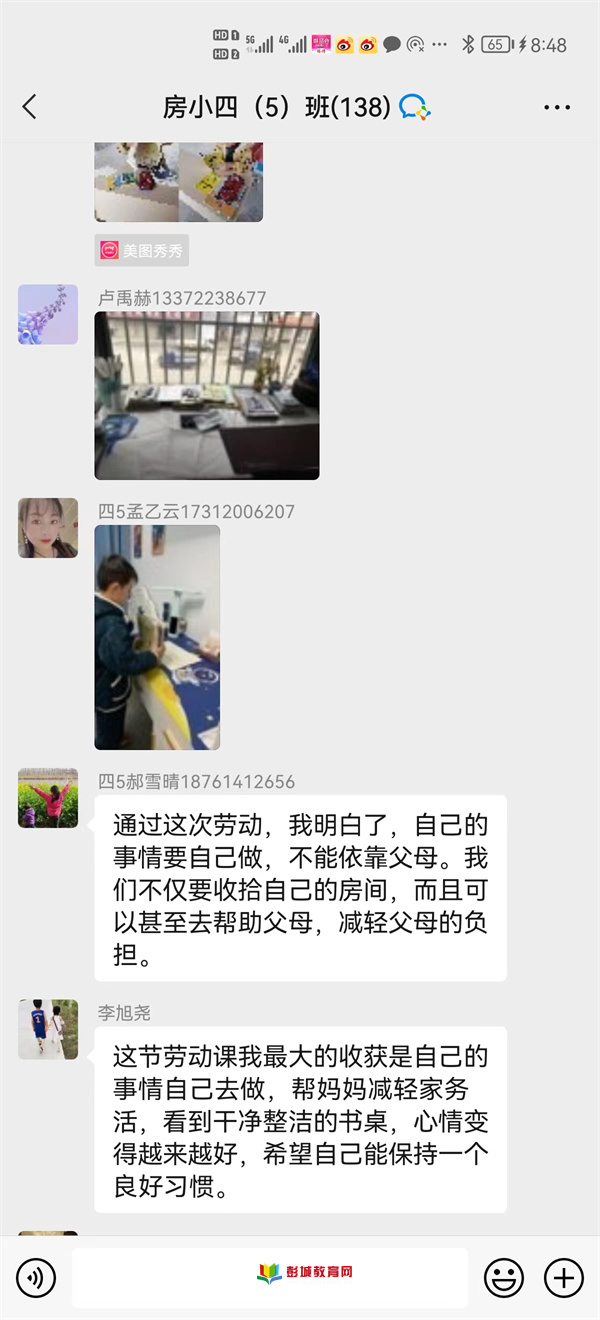Switch to voice message input
This screenshot has width=600, height=1320.
[36, 1277]
